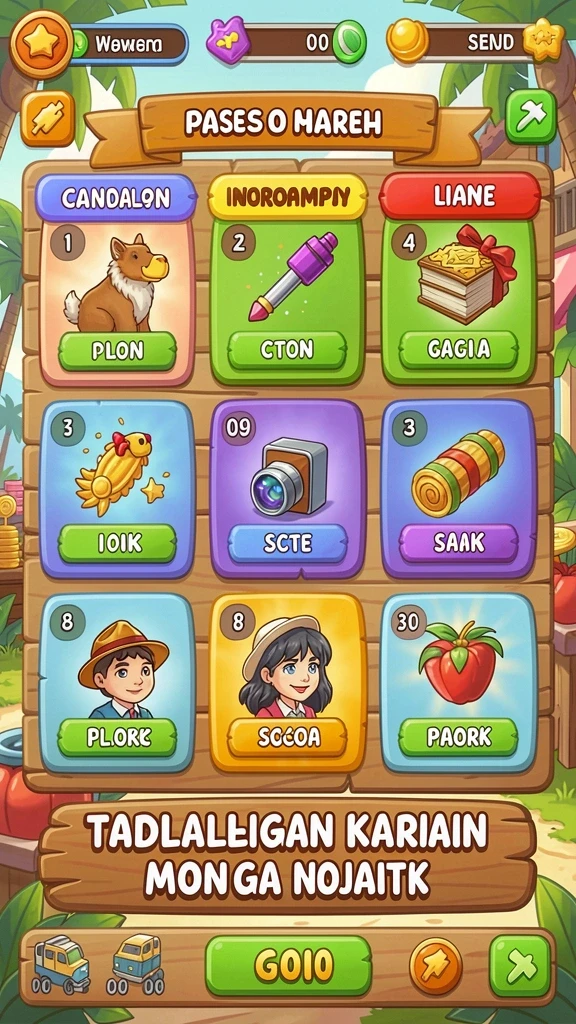The height and width of the screenshot is (1024, 576).
Task: Tap the PLORK button under the boy
Action: click(118, 737)
